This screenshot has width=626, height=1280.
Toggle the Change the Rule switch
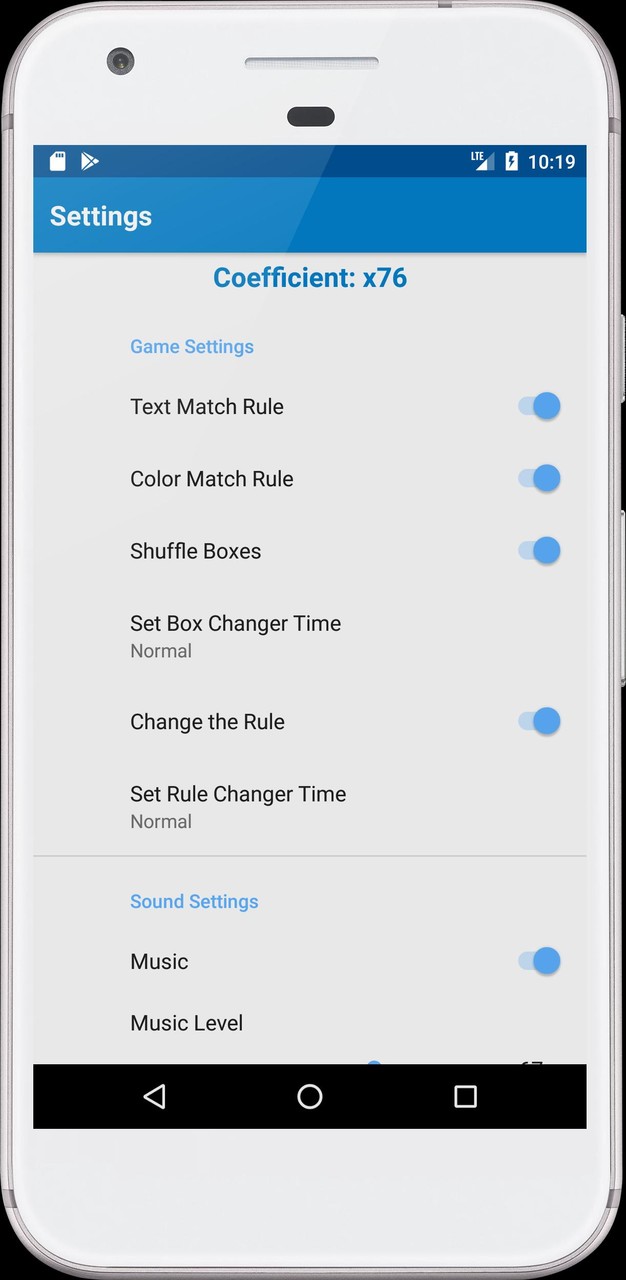click(539, 721)
